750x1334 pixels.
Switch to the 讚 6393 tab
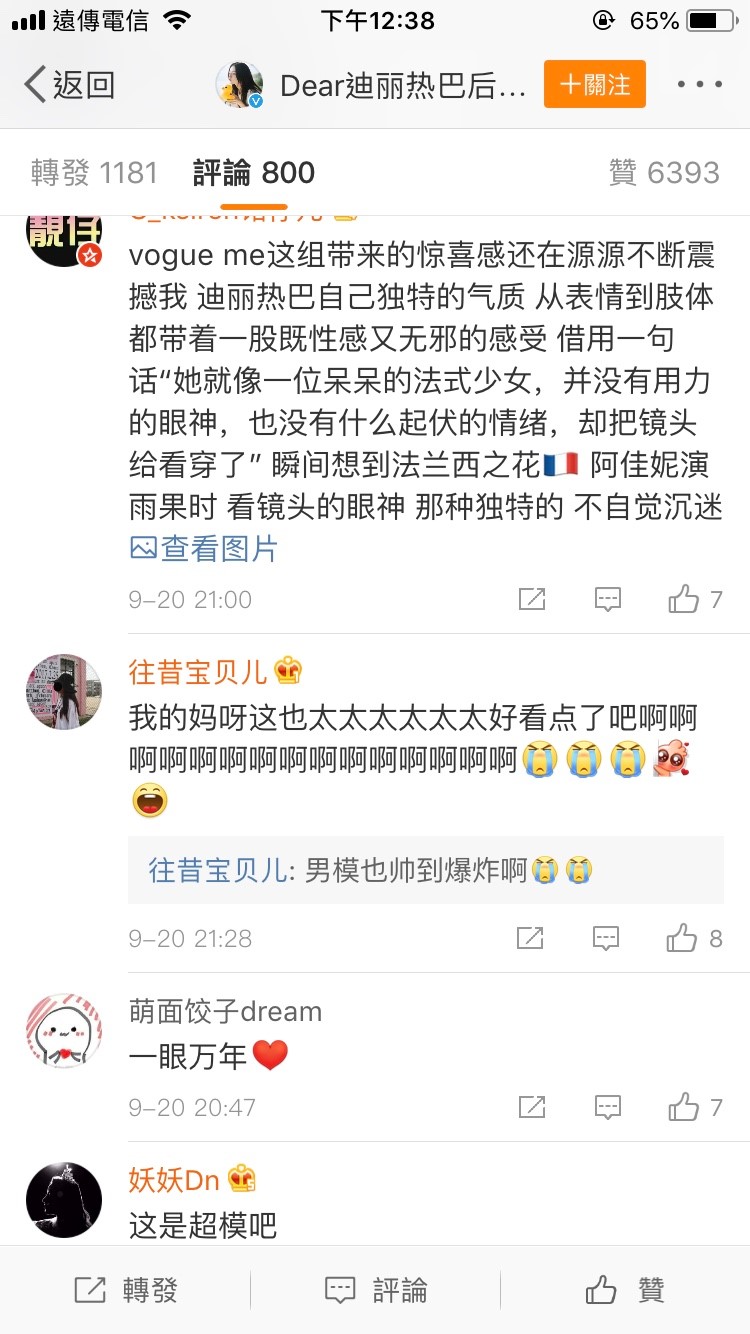click(x=664, y=173)
